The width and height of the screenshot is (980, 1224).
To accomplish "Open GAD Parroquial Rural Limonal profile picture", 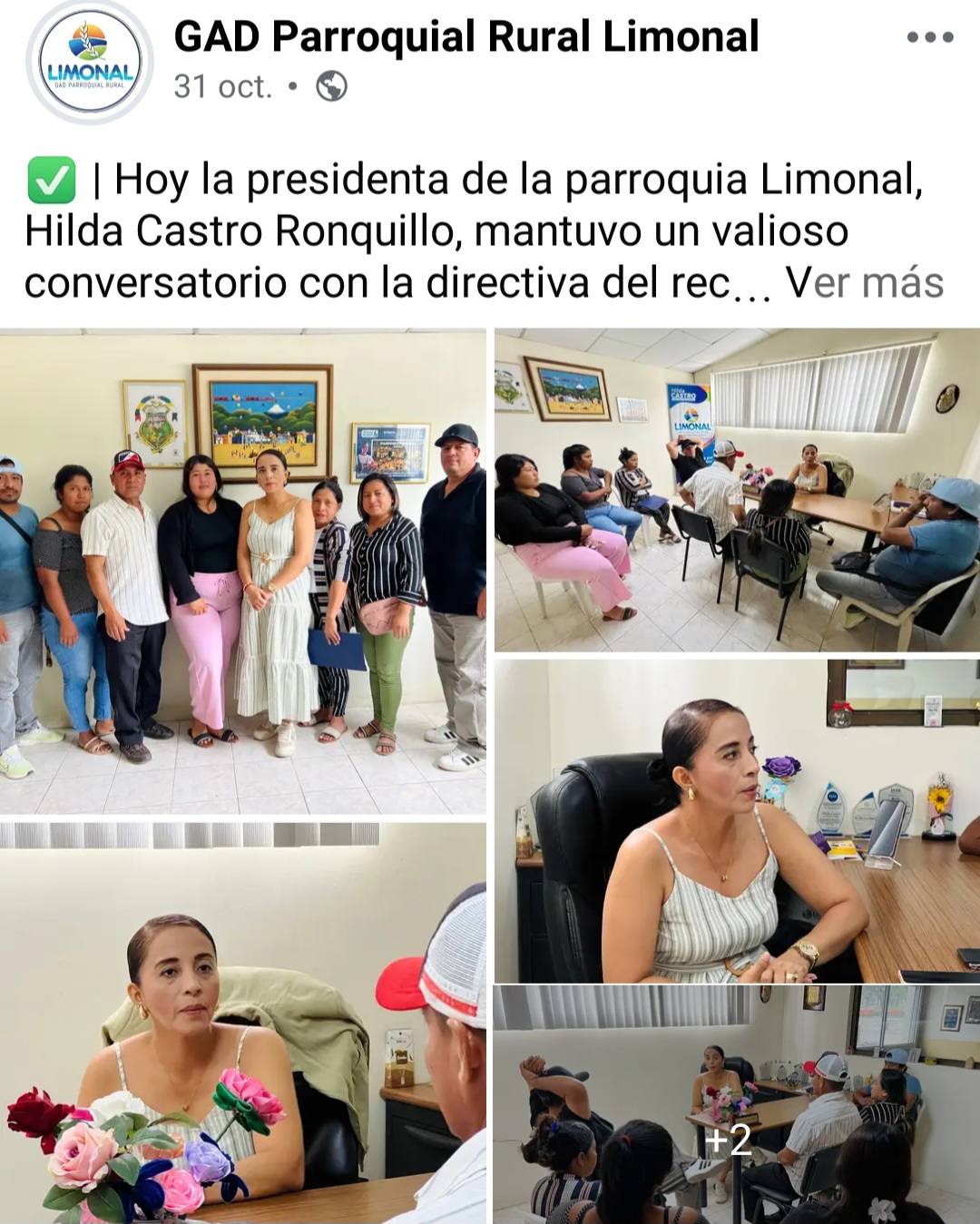I will 90,62.
